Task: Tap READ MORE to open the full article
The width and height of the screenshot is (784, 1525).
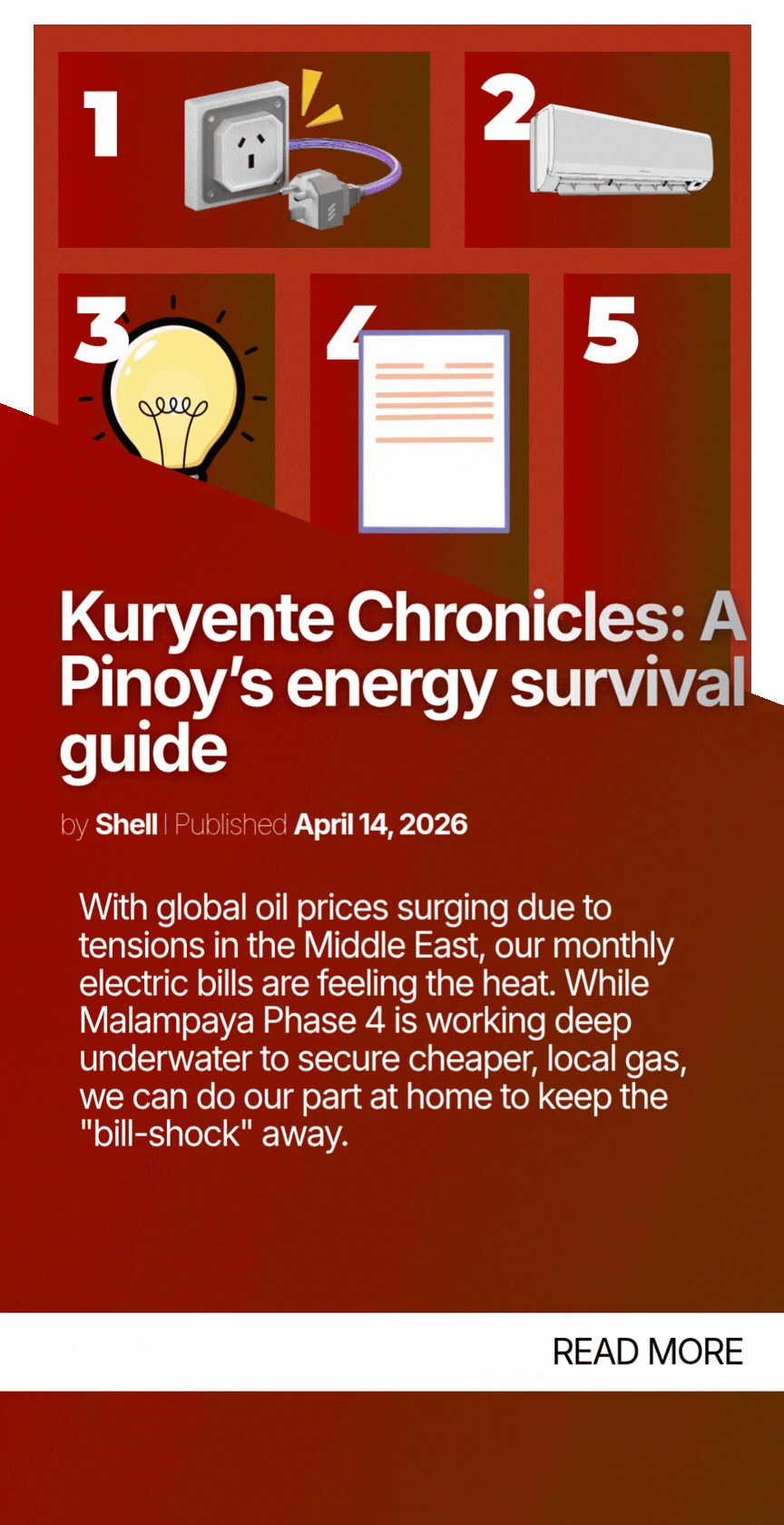Action: click(x=647, y=1352)
